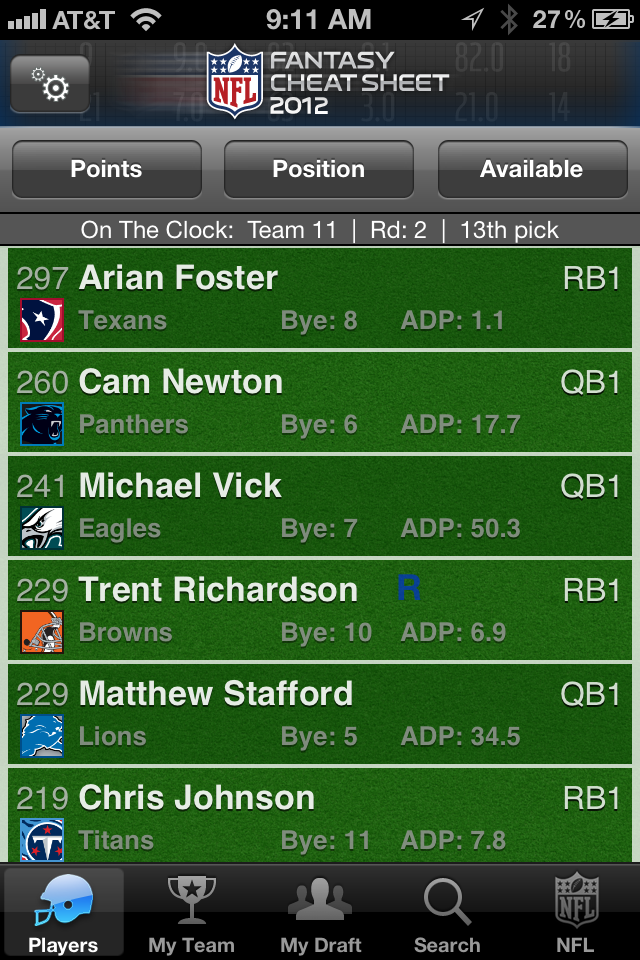Select the Players tab
Viewport: 640px width, 960px height.
click(64, 914)
